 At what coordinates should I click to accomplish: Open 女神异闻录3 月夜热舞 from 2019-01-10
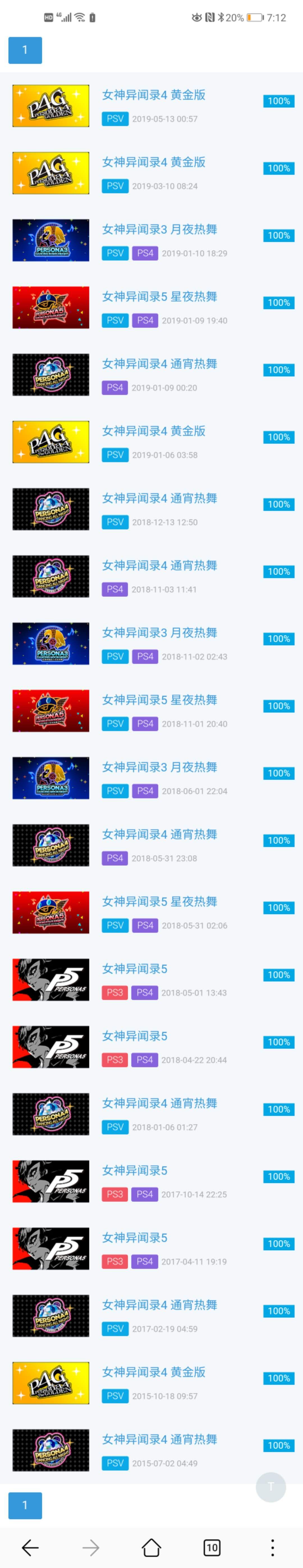coord(159,229)
